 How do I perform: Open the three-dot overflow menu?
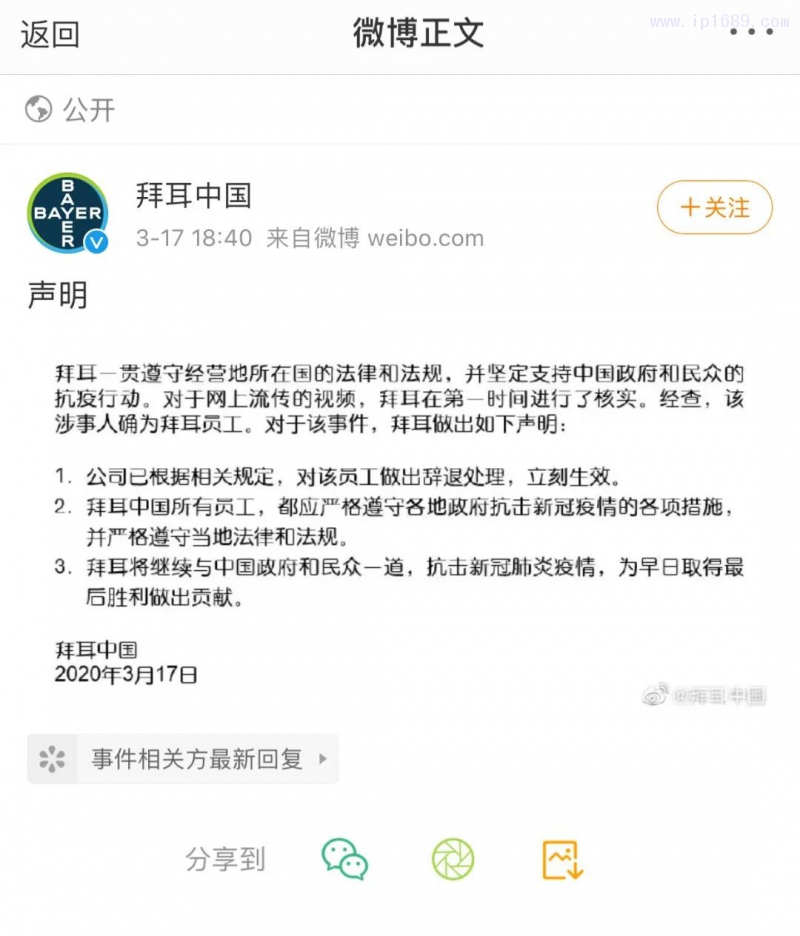tap(753, 33)
